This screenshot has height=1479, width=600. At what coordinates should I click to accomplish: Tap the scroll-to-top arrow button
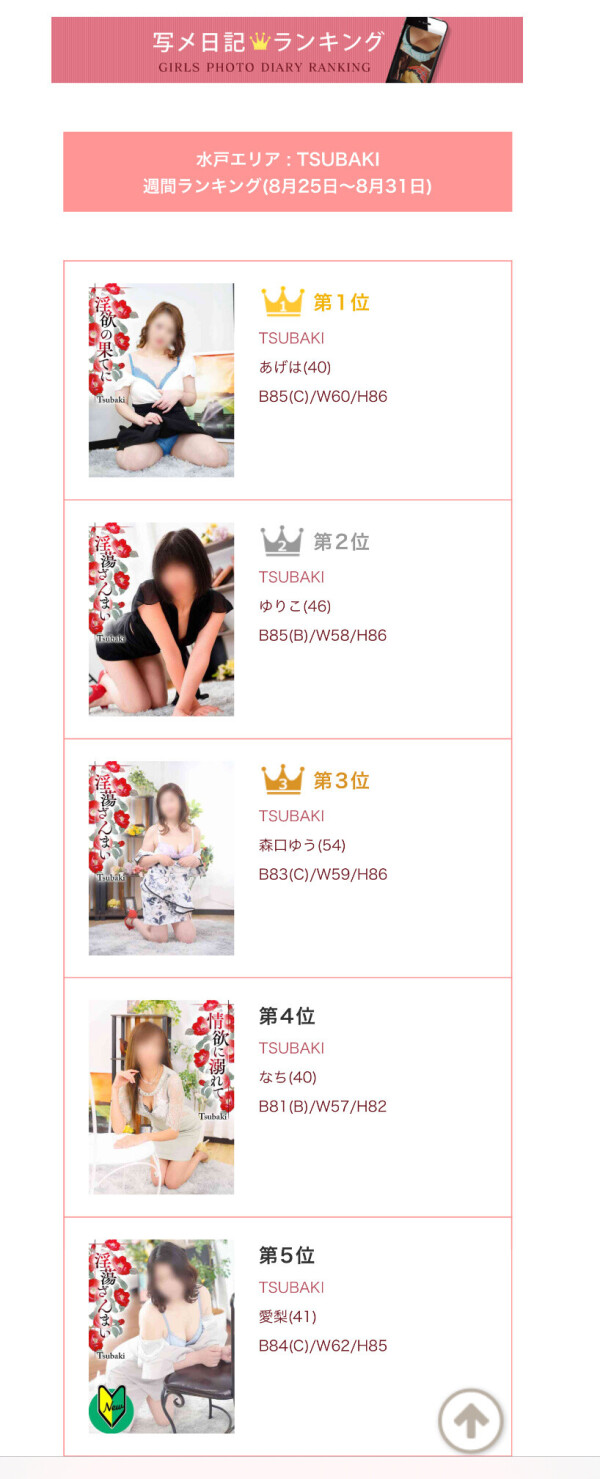coord(471,1420)
